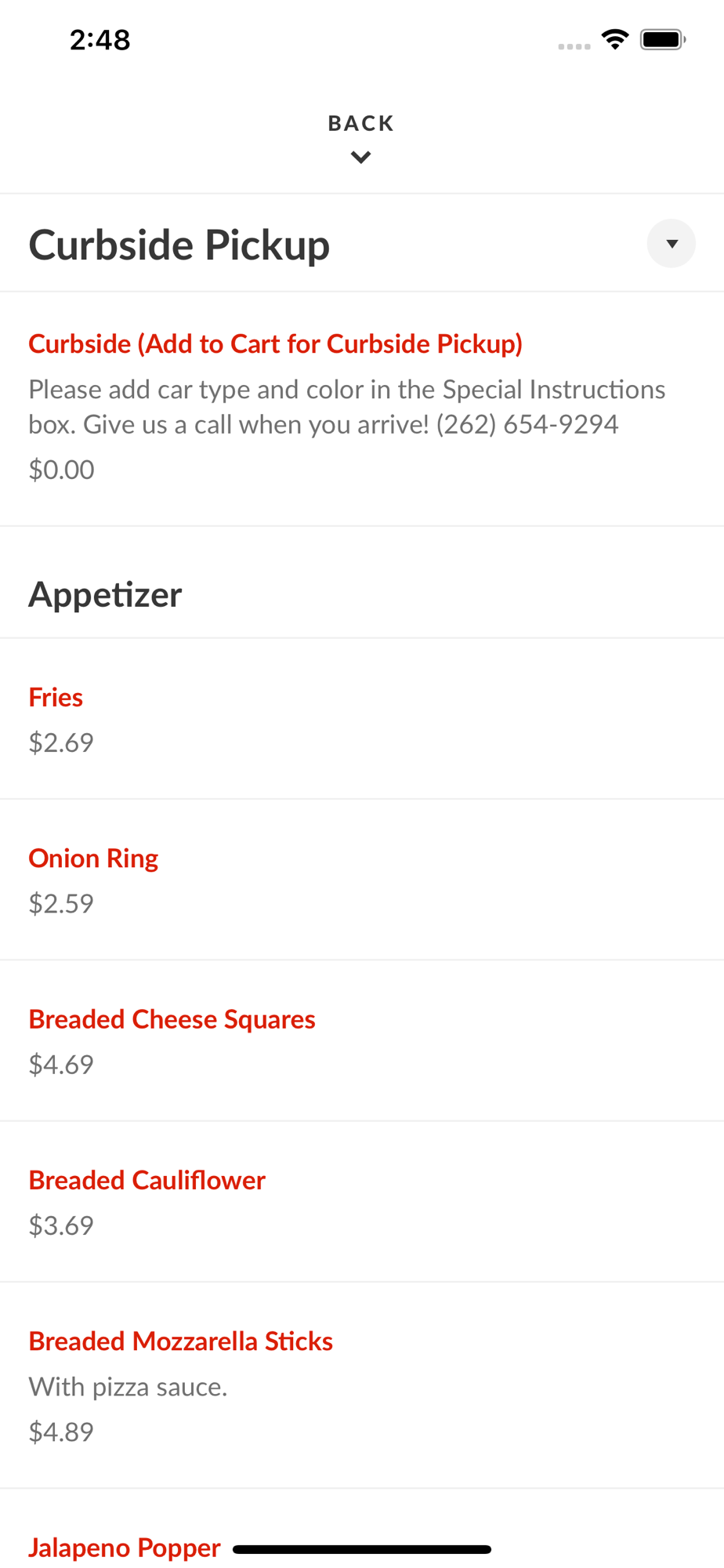Choose Fries from the appetizers
Screen dimensions: 724x1568
point(56,698)
